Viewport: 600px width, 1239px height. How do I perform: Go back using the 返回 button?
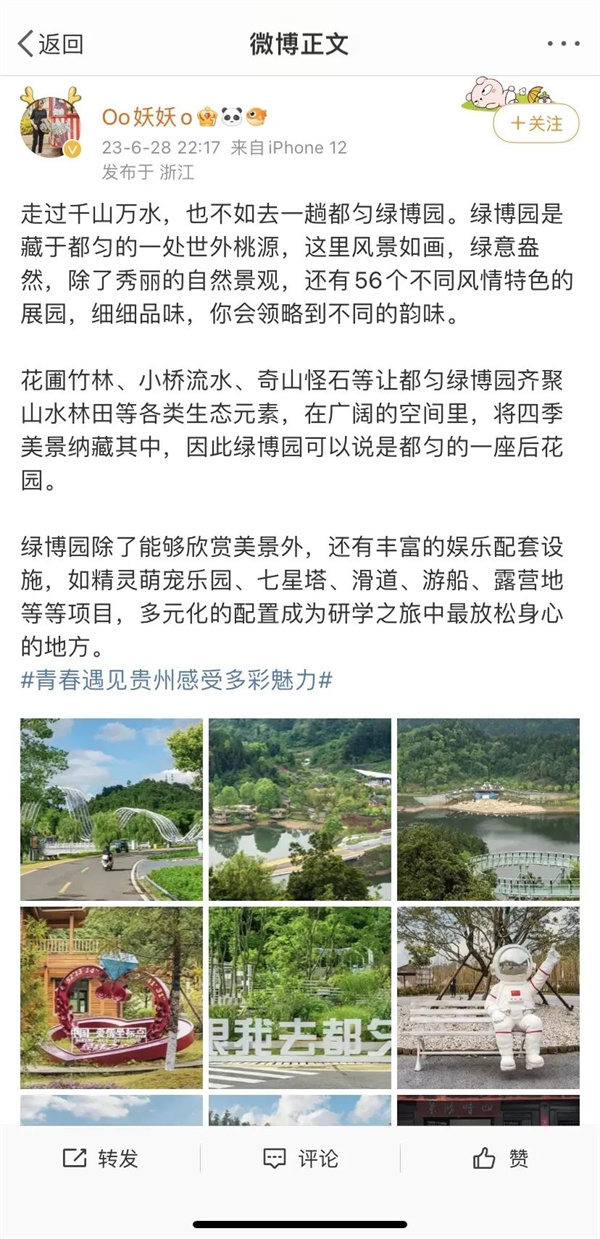(x=50, y=44)
